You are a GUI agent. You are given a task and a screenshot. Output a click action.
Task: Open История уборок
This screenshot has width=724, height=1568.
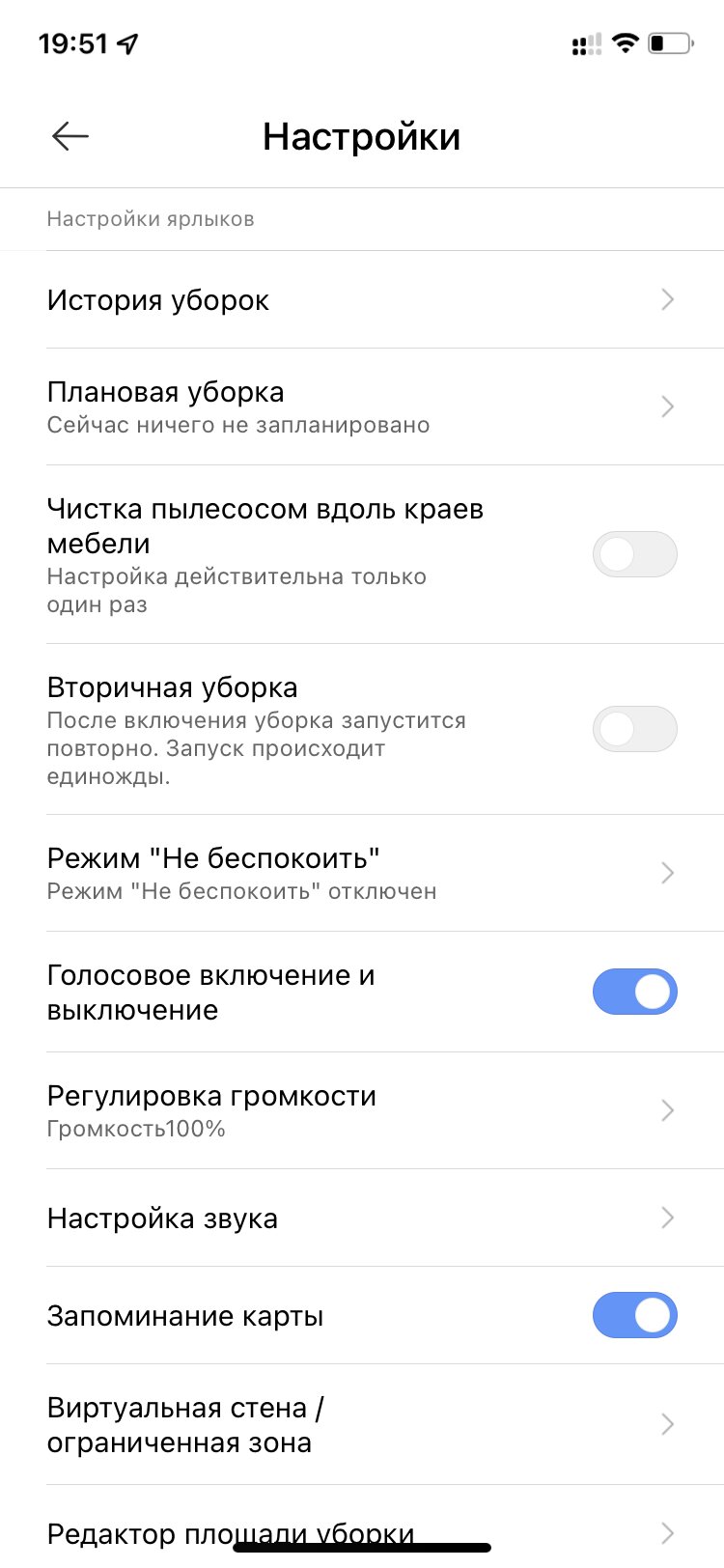[362, 300]
